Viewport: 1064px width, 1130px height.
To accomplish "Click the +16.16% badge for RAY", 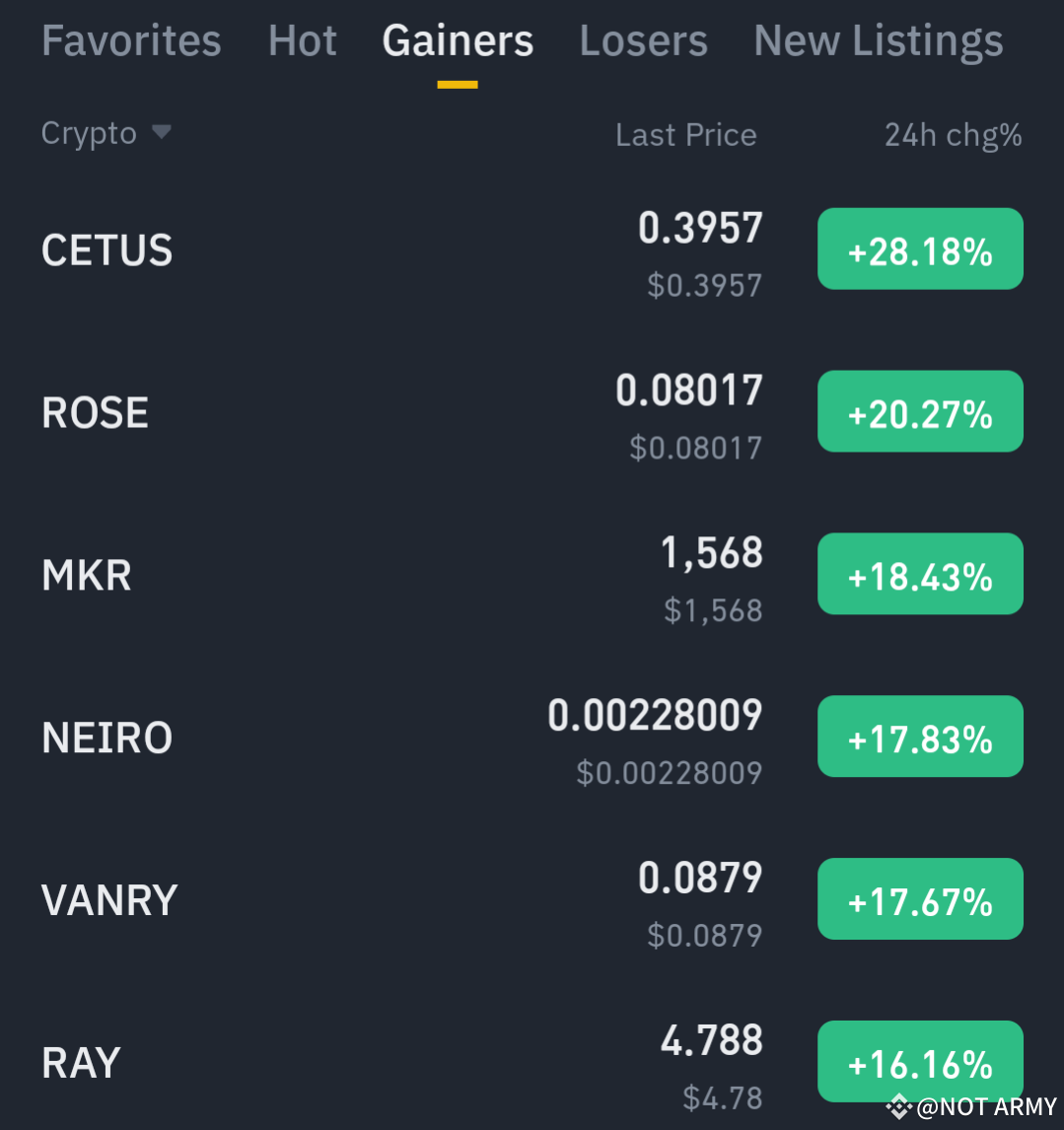I will (920, 1062).
